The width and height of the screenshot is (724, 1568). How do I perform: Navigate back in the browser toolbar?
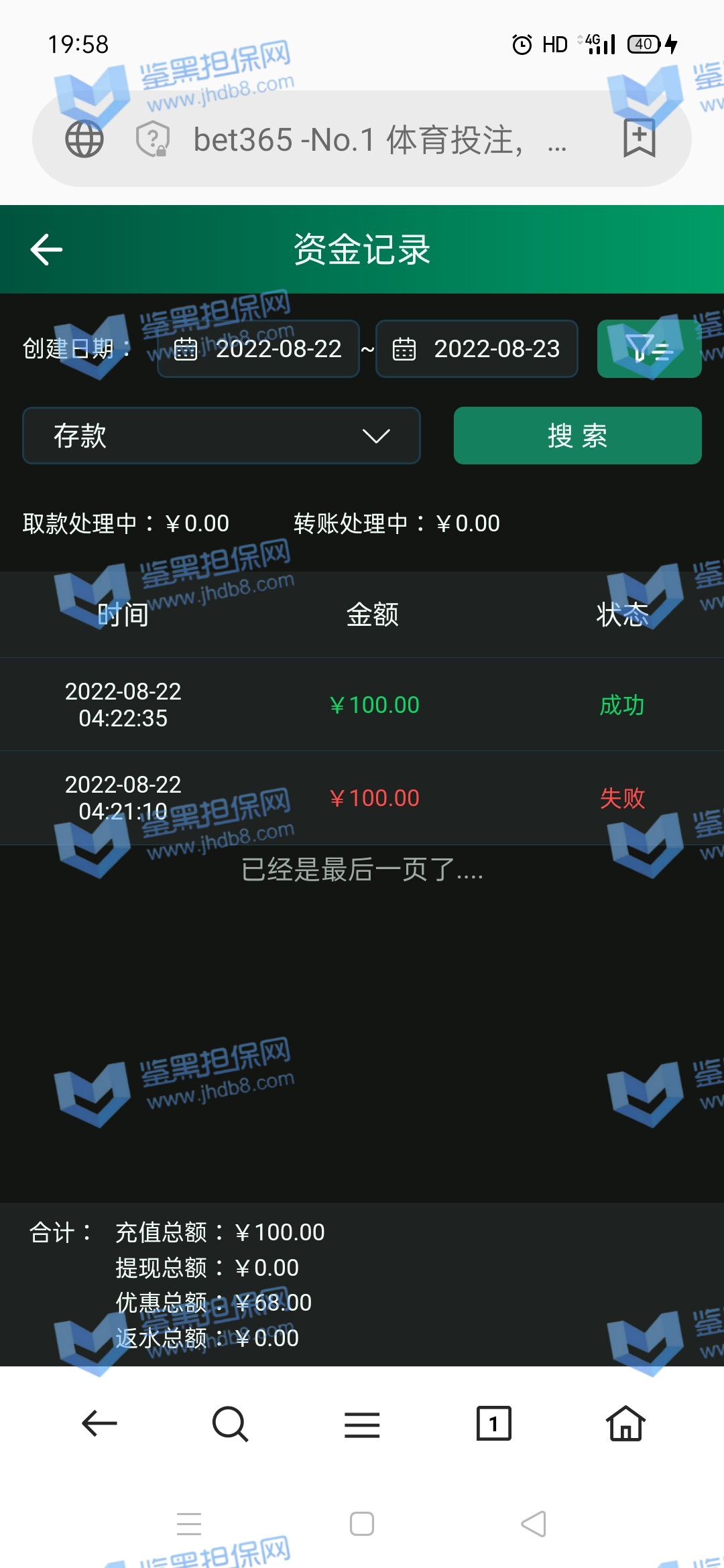point(99,1423)
